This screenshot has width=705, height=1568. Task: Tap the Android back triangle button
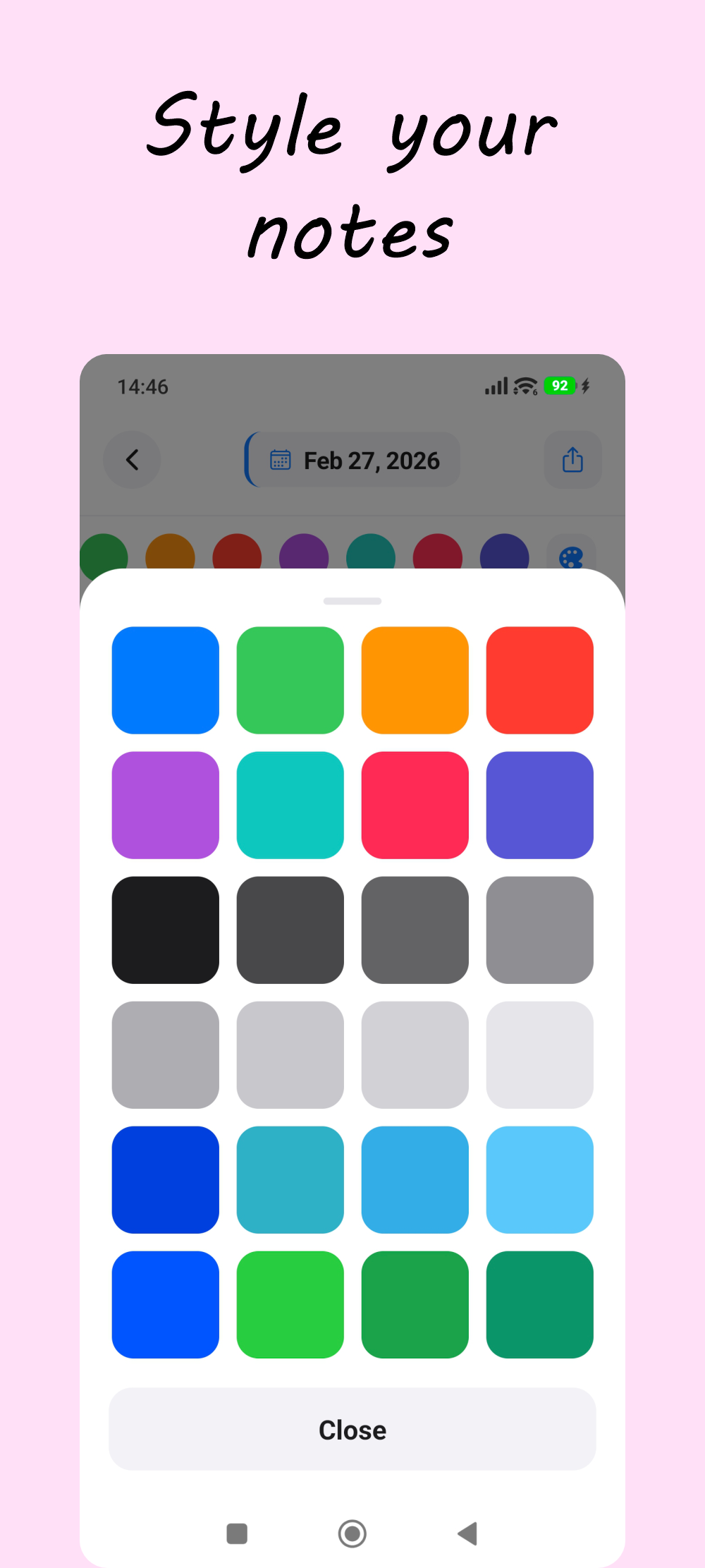coord(467,1534)
